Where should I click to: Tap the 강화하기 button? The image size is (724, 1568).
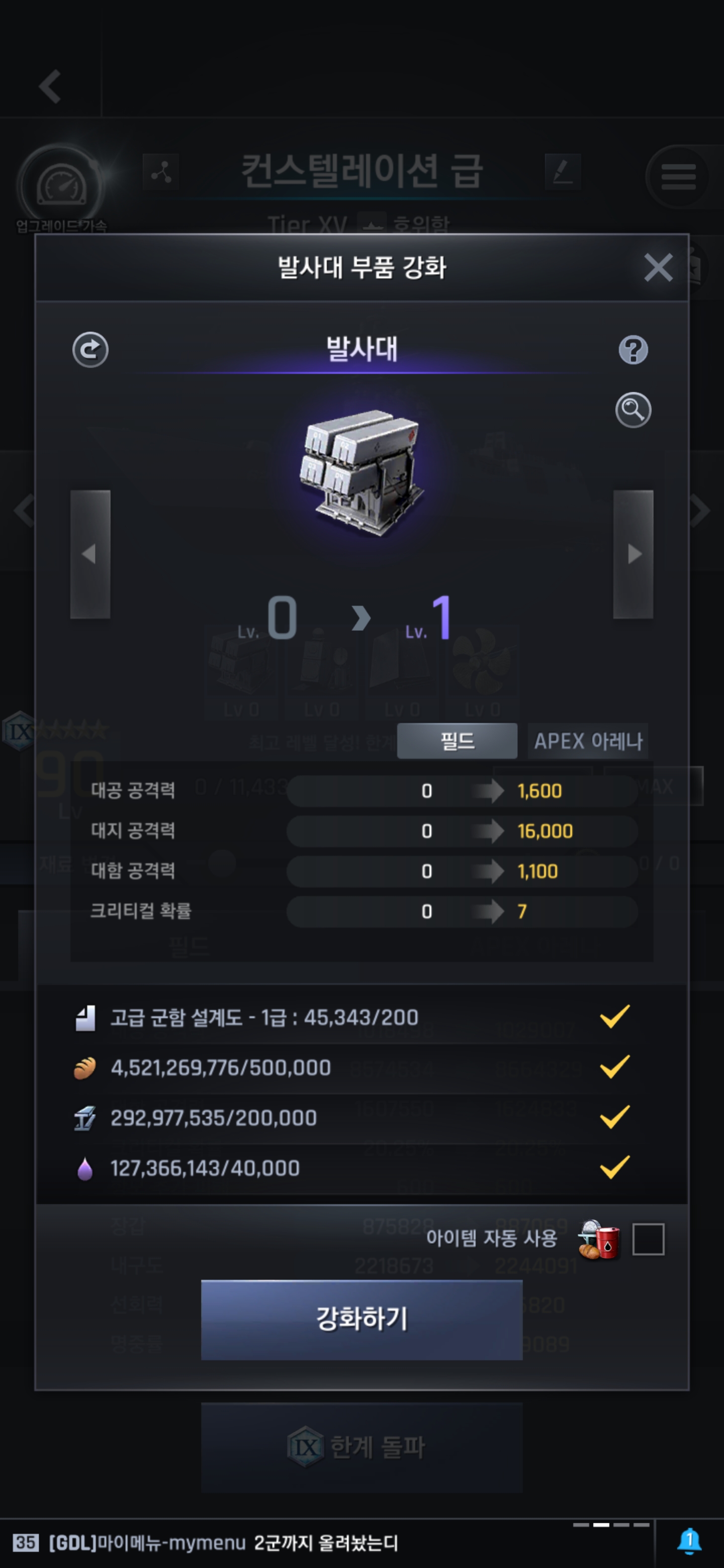coord(361,1319)
